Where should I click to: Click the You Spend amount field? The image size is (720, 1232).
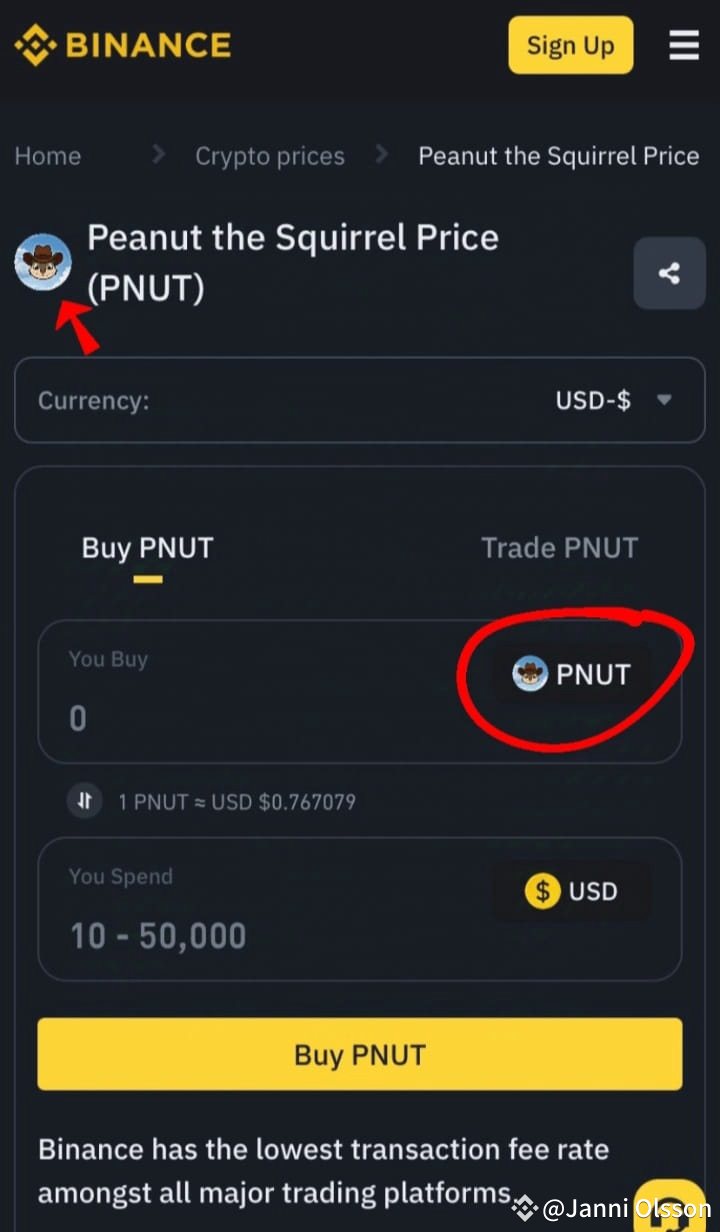(x=200, y=935)
